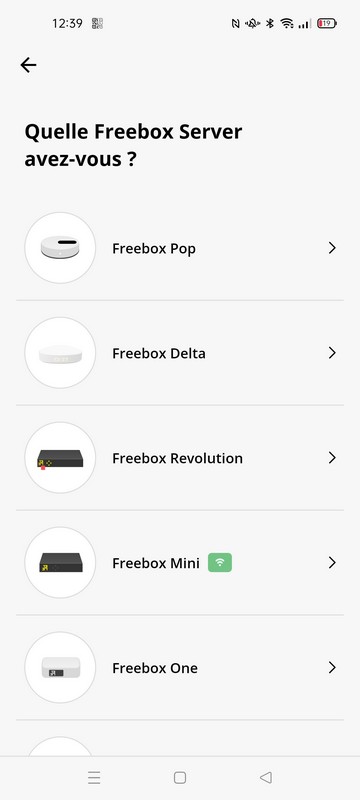Viewport: 360px width, 800px height.
Task: Go back using the top-left arrow
Action: (29, 65)
